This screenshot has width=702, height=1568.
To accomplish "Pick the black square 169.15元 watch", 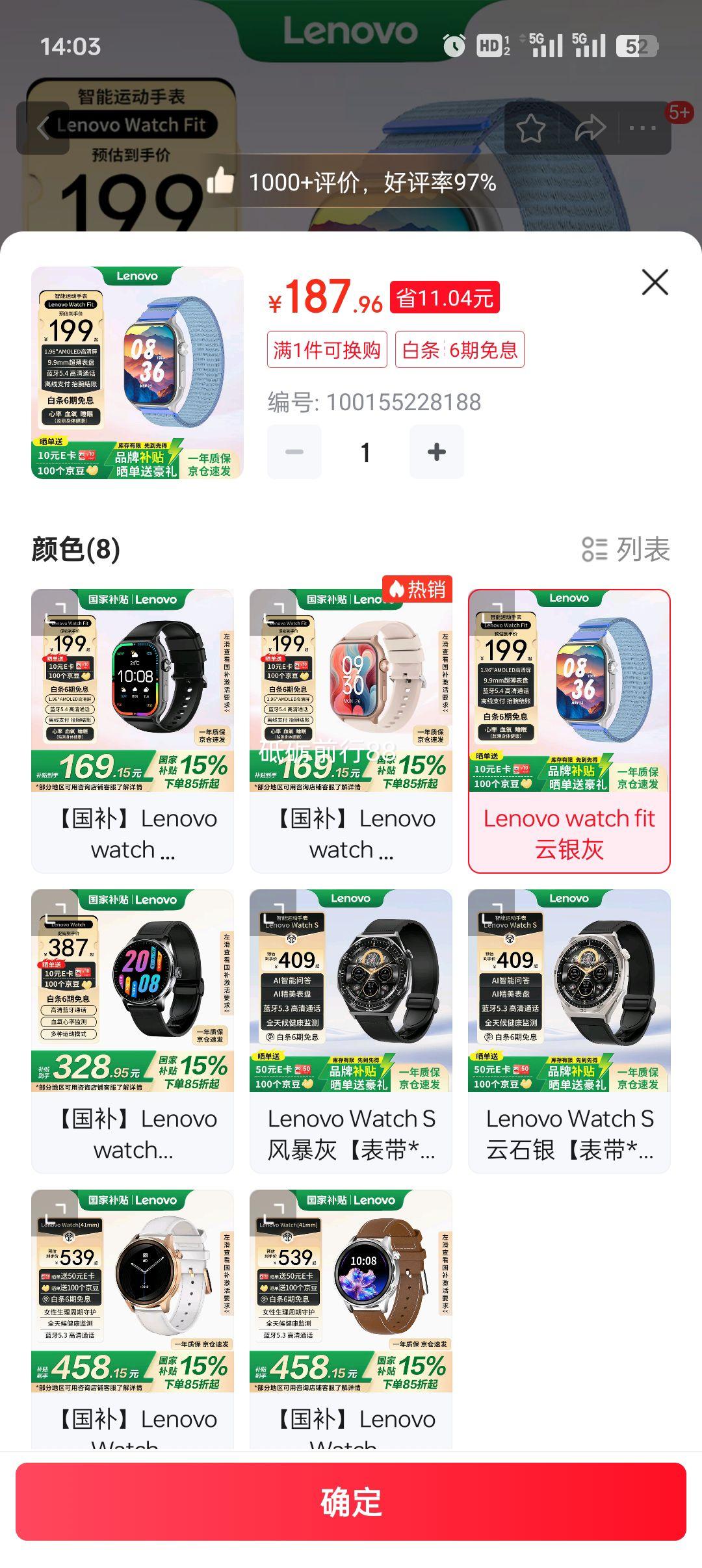I will tap(133, 731).
